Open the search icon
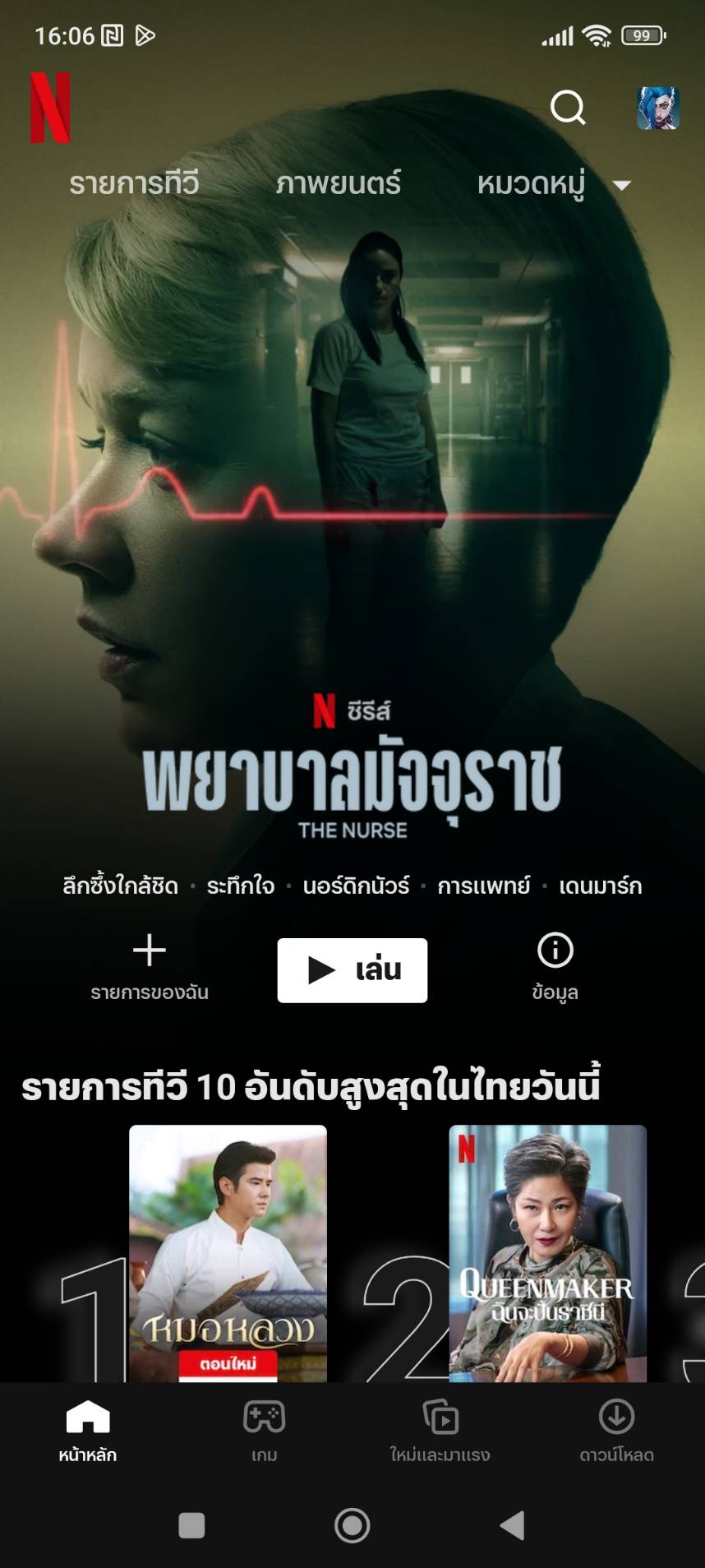Image resolution: width=705 pixels, height=1568 pixels. pos(567,107)
